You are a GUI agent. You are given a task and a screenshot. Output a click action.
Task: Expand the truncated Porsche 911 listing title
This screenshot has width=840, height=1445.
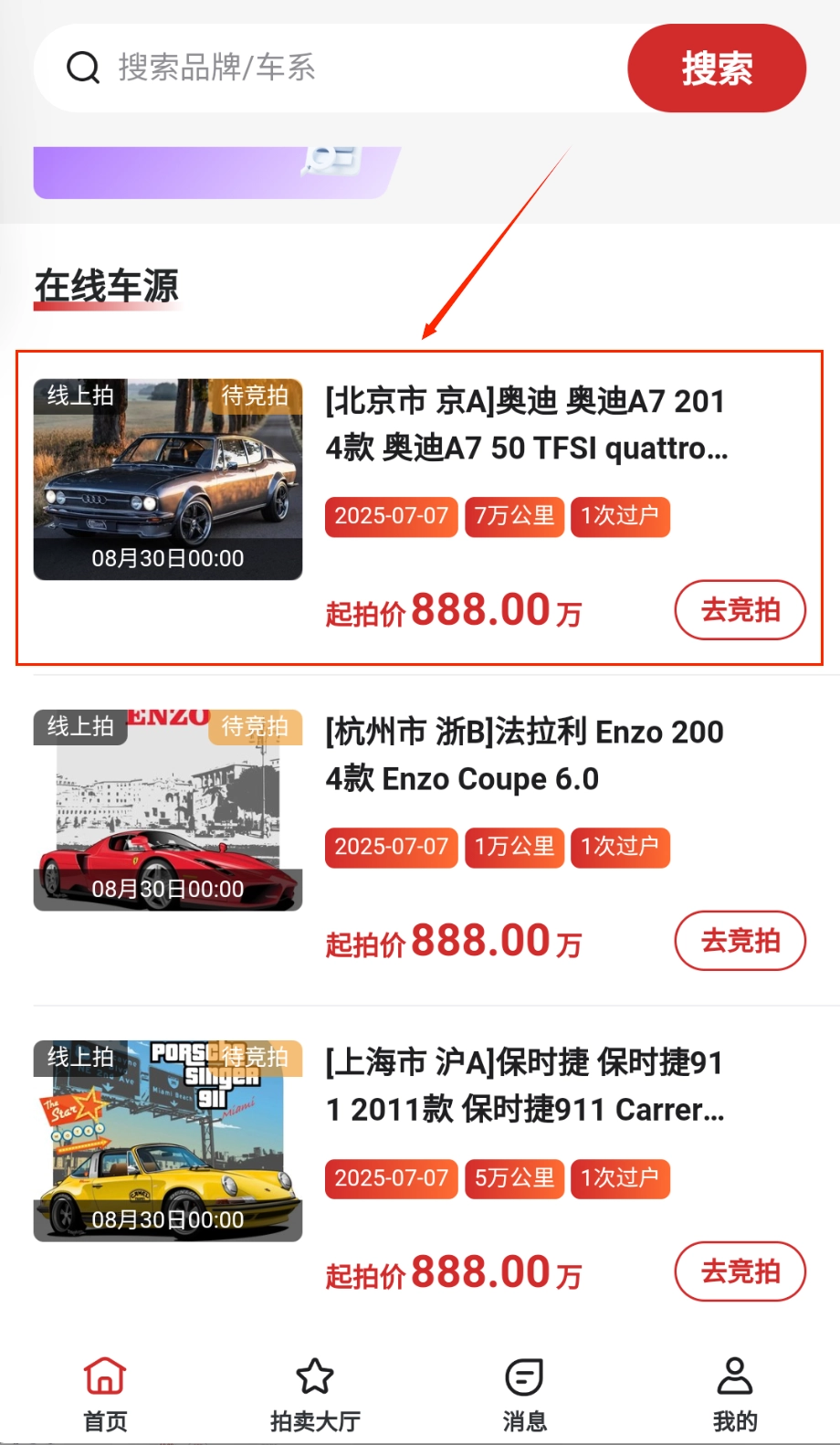click(x=525, y=1087)
